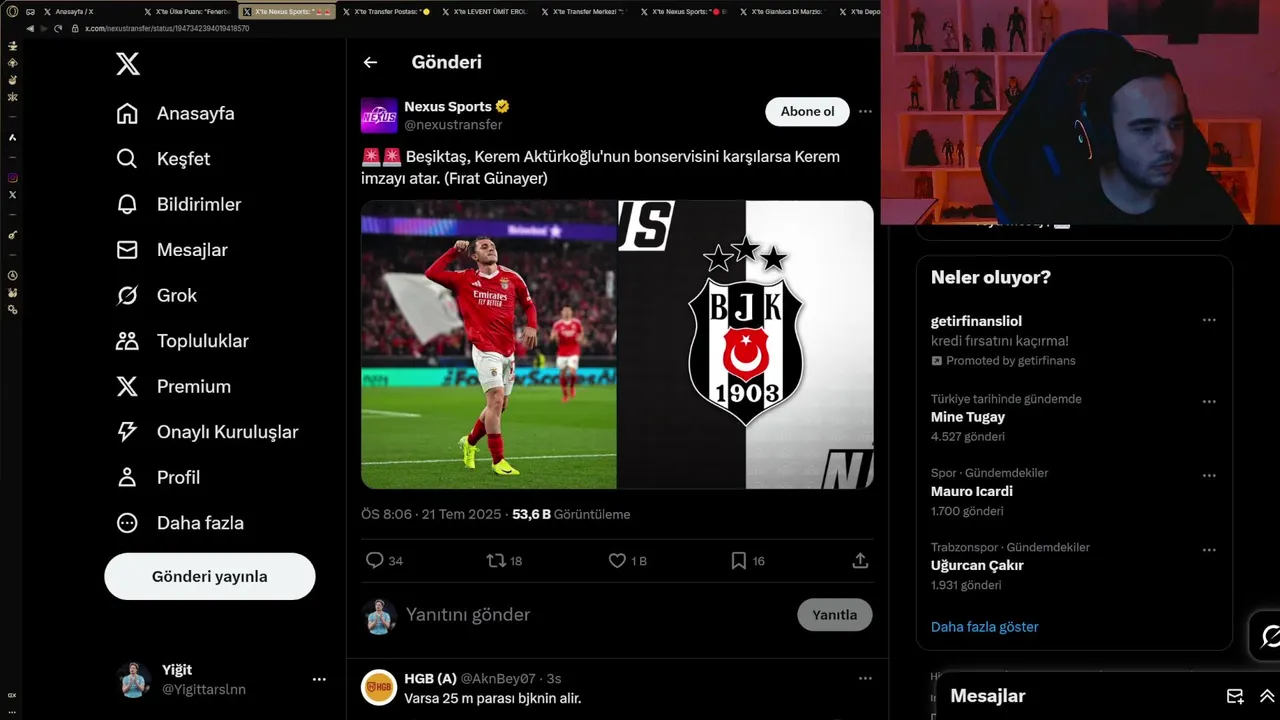
Task: Bookmark the Nexus Sports post
Action: [x=738, y=561]
